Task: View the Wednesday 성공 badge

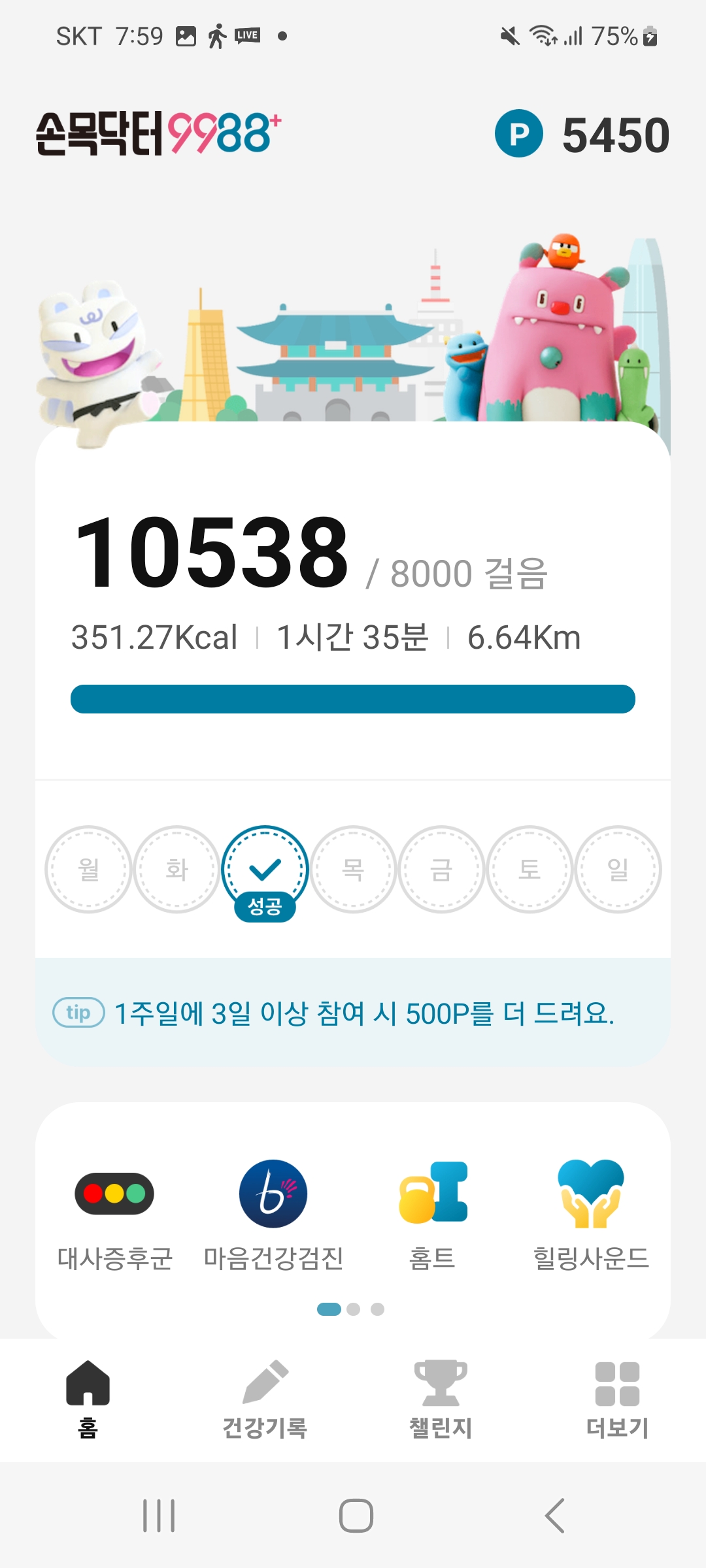Action: point(265,872)
